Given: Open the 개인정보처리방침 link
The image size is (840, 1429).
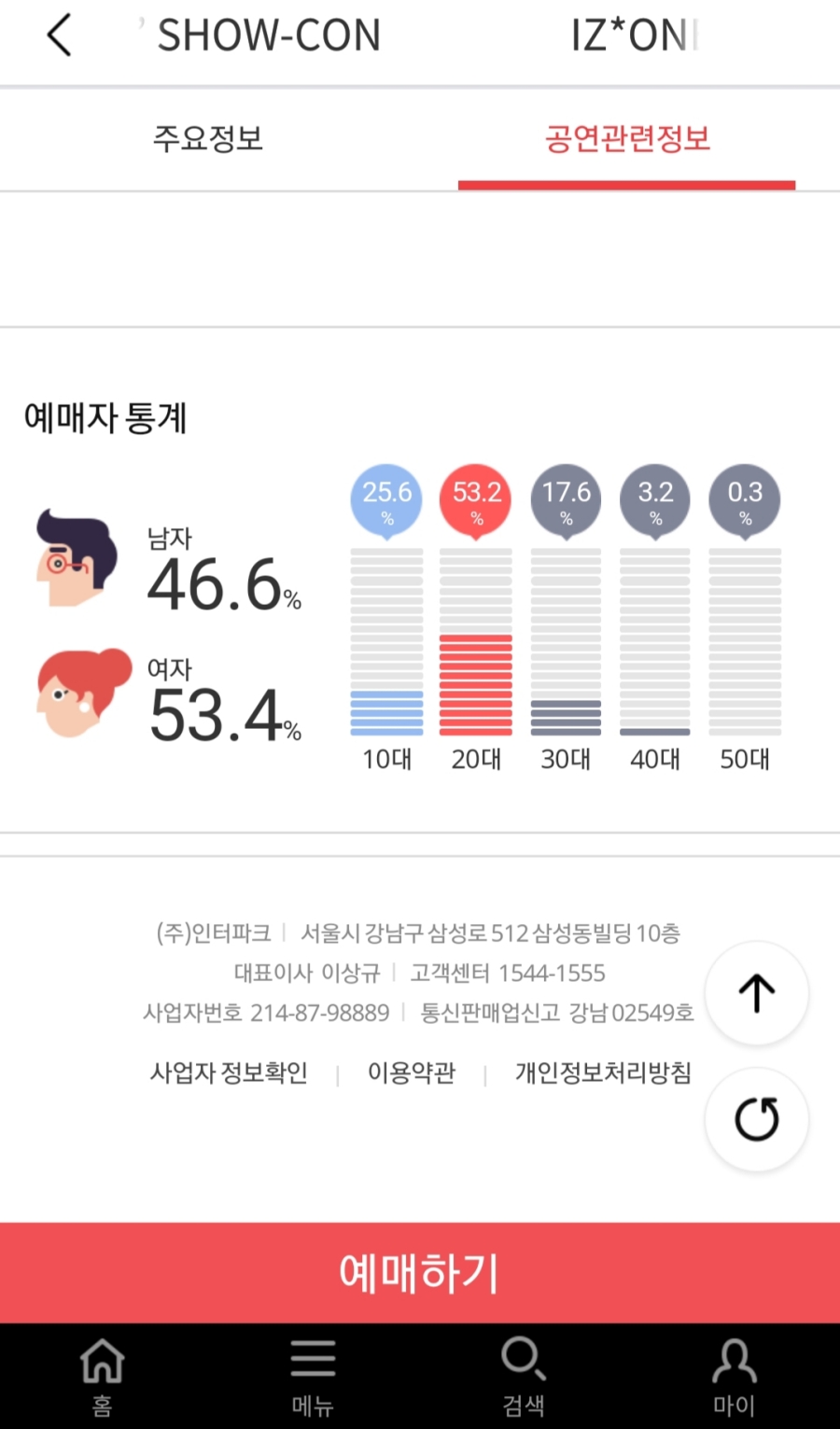Looking at the screenshot, I should point(603,1073).
